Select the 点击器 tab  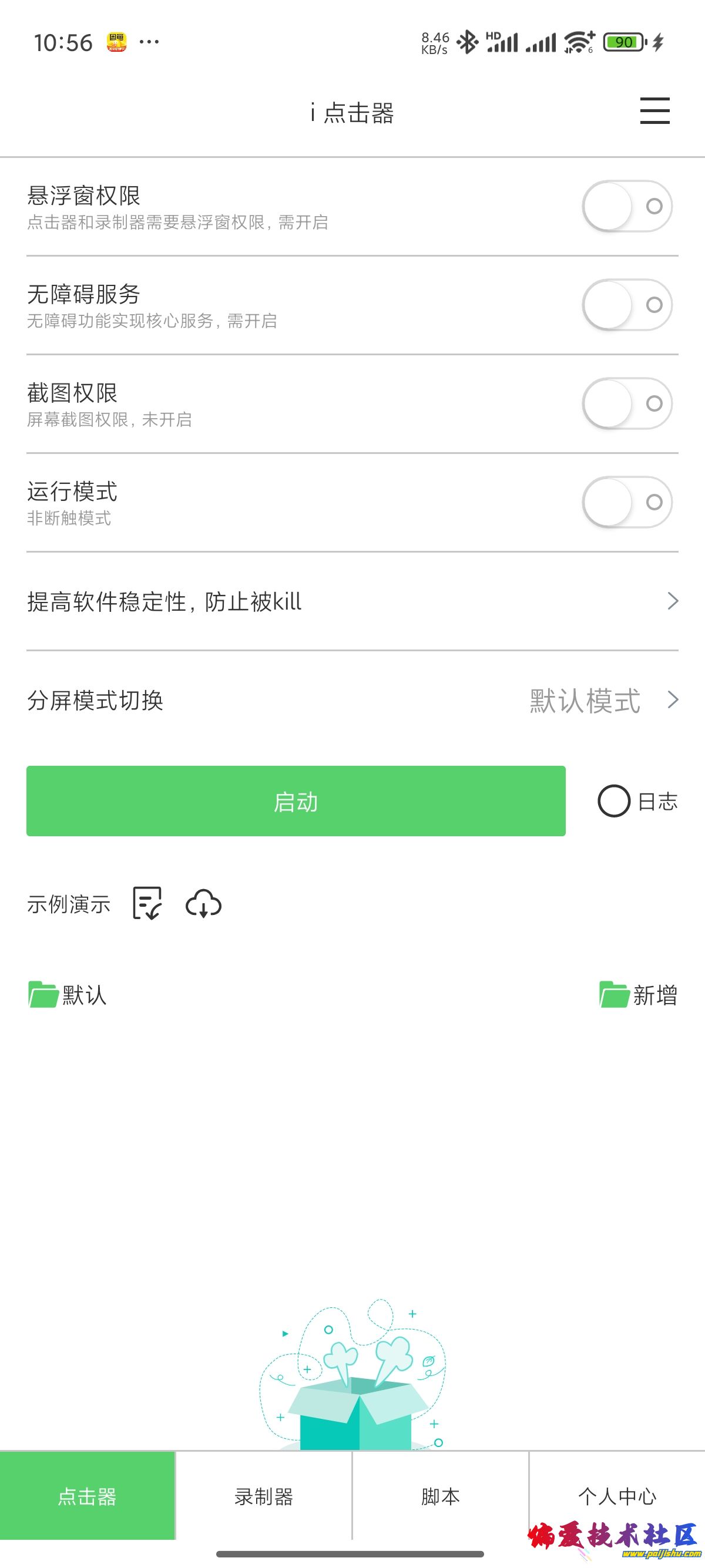88,1496
